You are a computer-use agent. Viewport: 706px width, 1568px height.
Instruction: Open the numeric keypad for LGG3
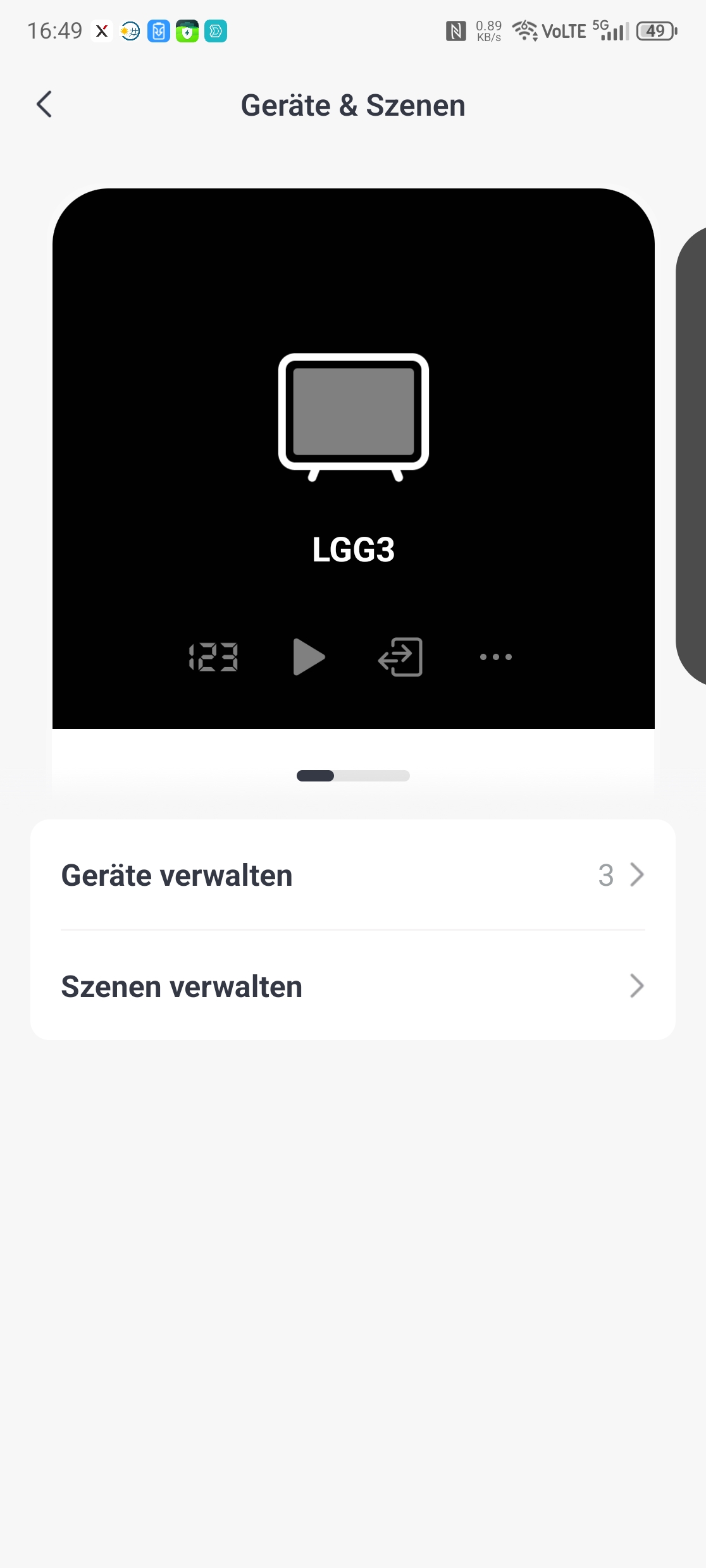(214, 657)
